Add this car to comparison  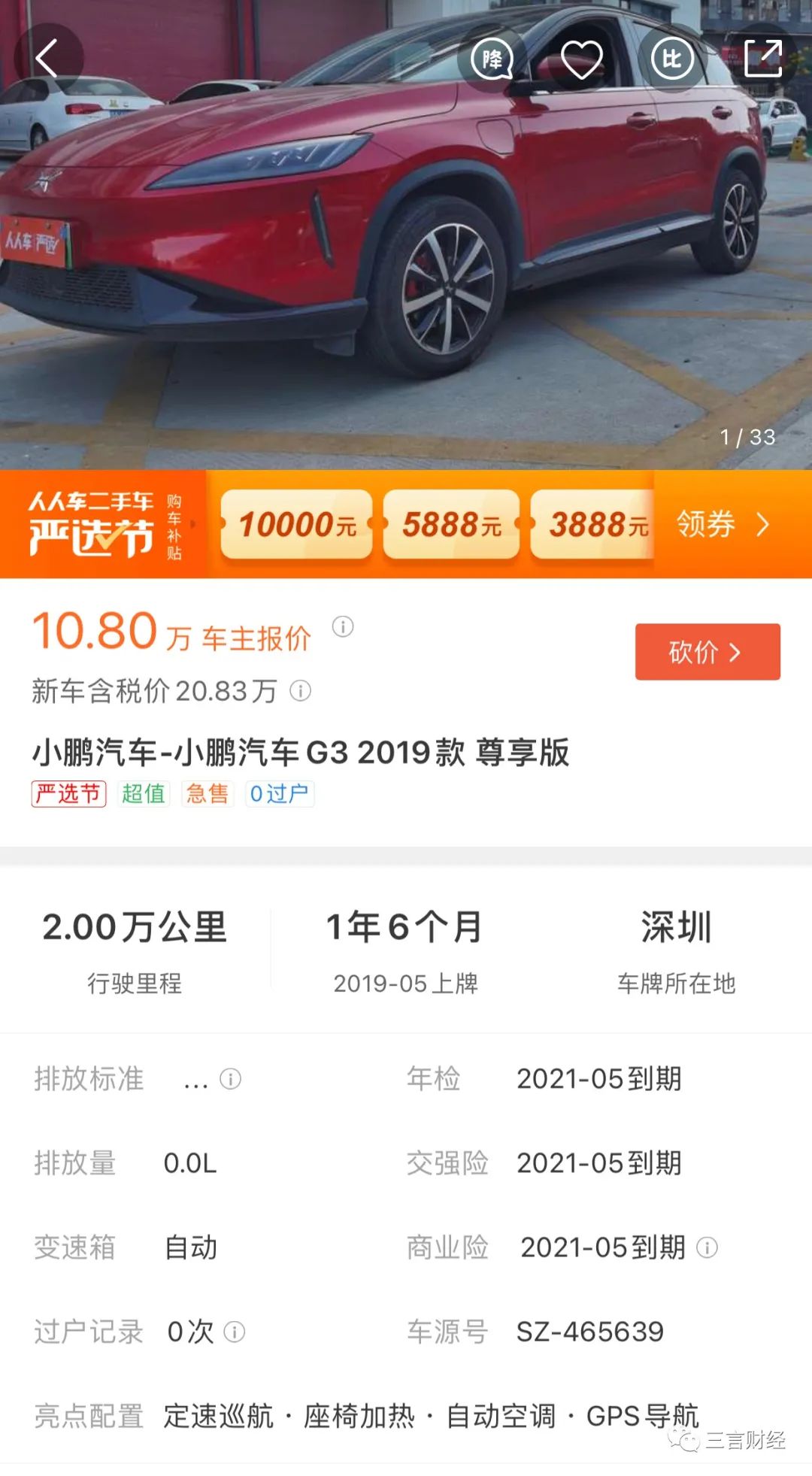click(671, 59)
